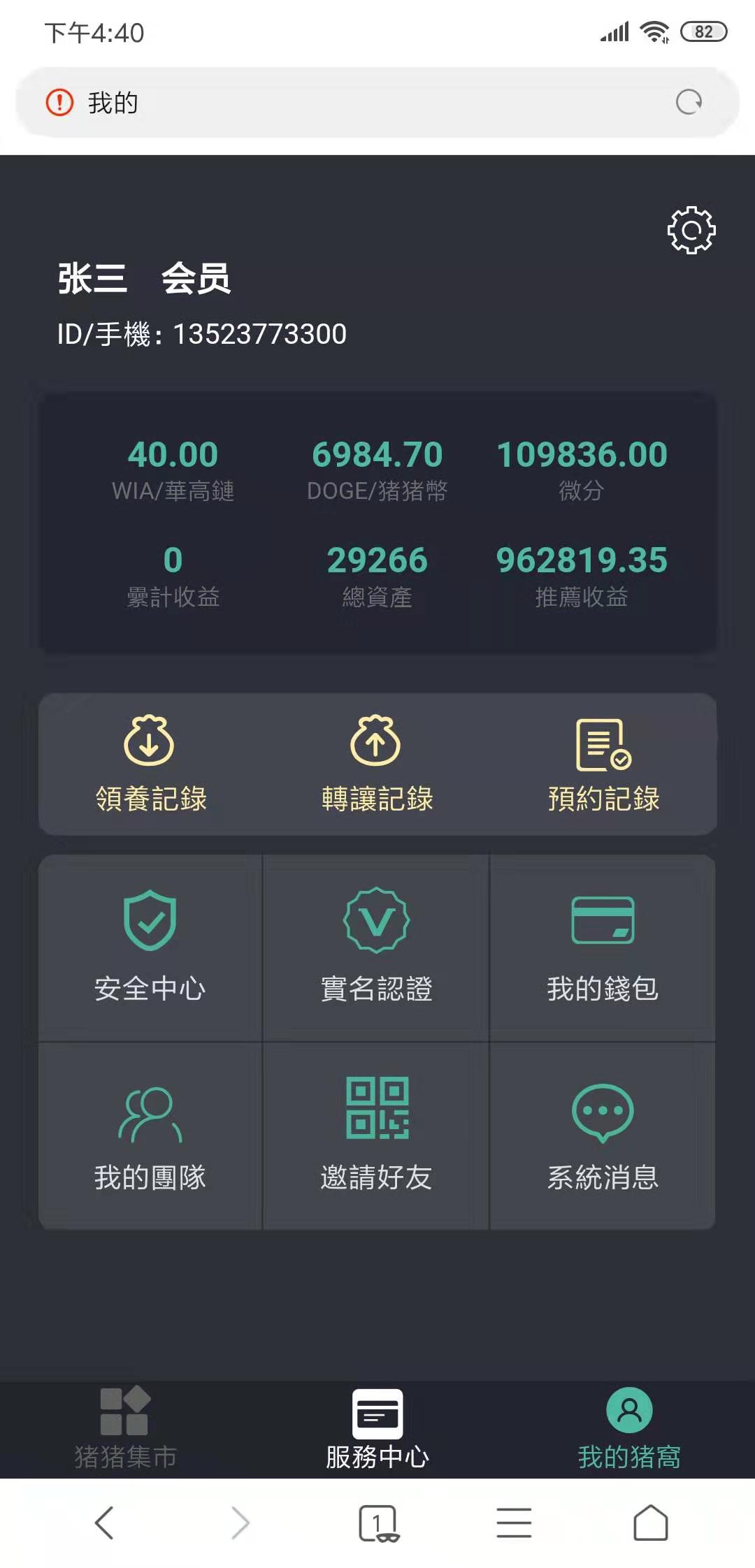Open the browser tabs switcher
755x1568 pixels.
tap(378, 1522)
